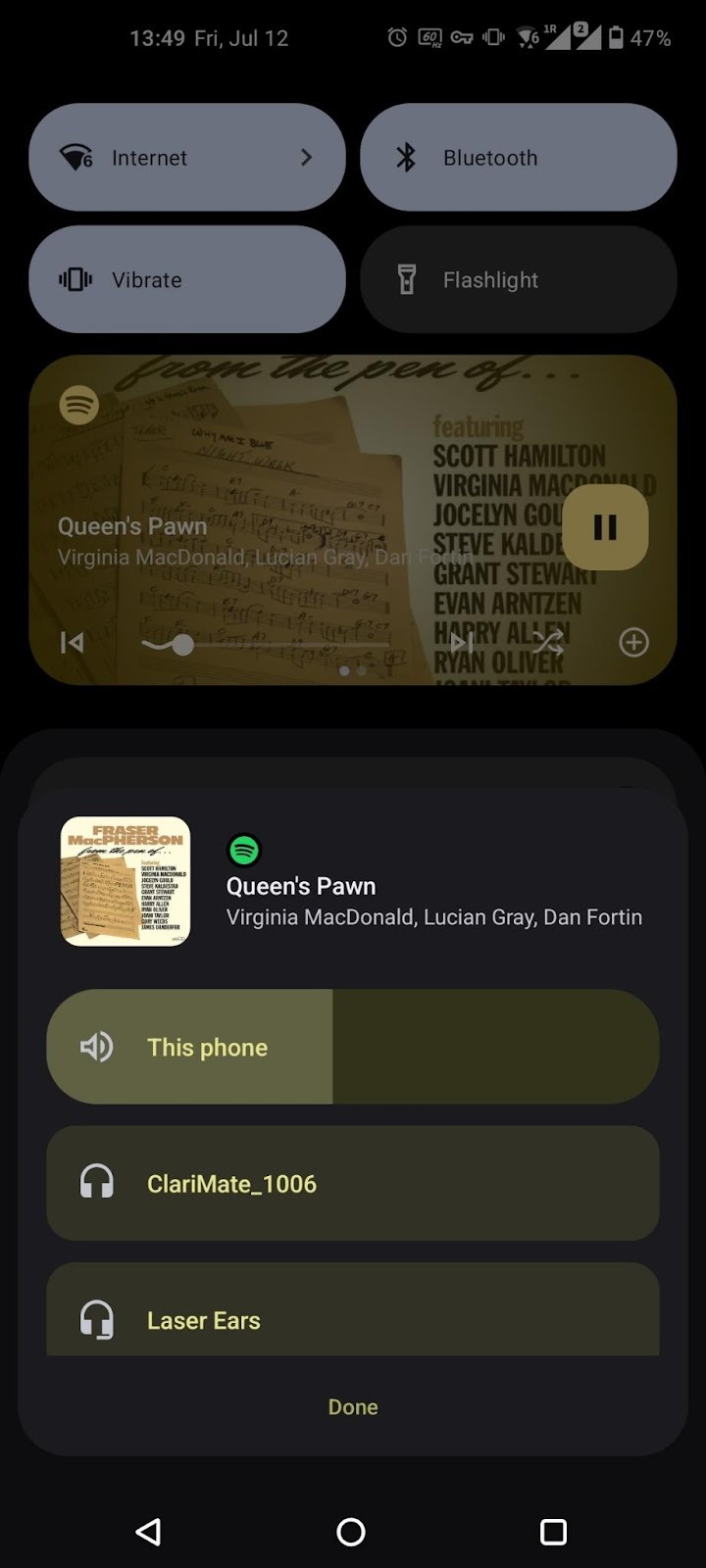Image resolution: width=706 pixels, height=1568 pixels.
Task: Toggle the Bluetooth tile
Action: pos(518,158)
